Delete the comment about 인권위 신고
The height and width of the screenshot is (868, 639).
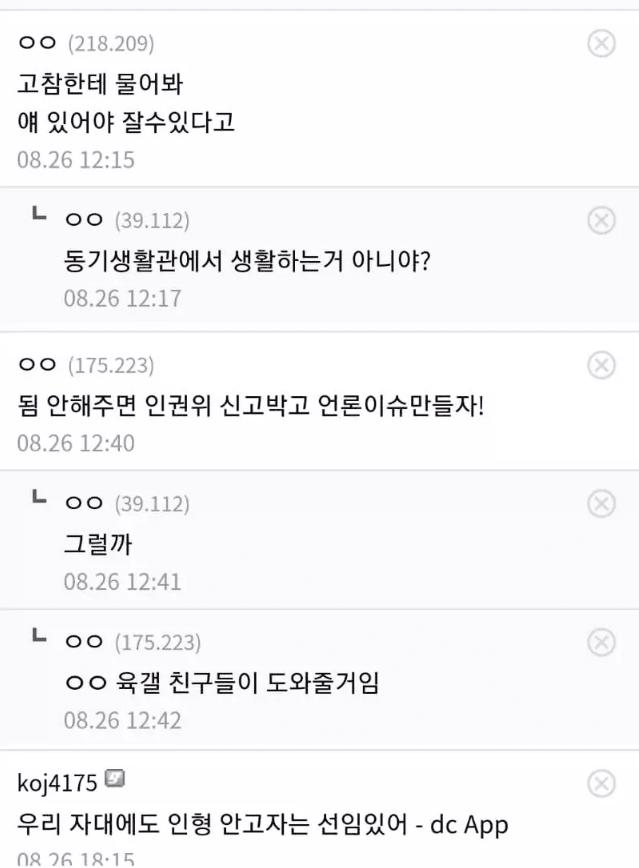point(601,365)
